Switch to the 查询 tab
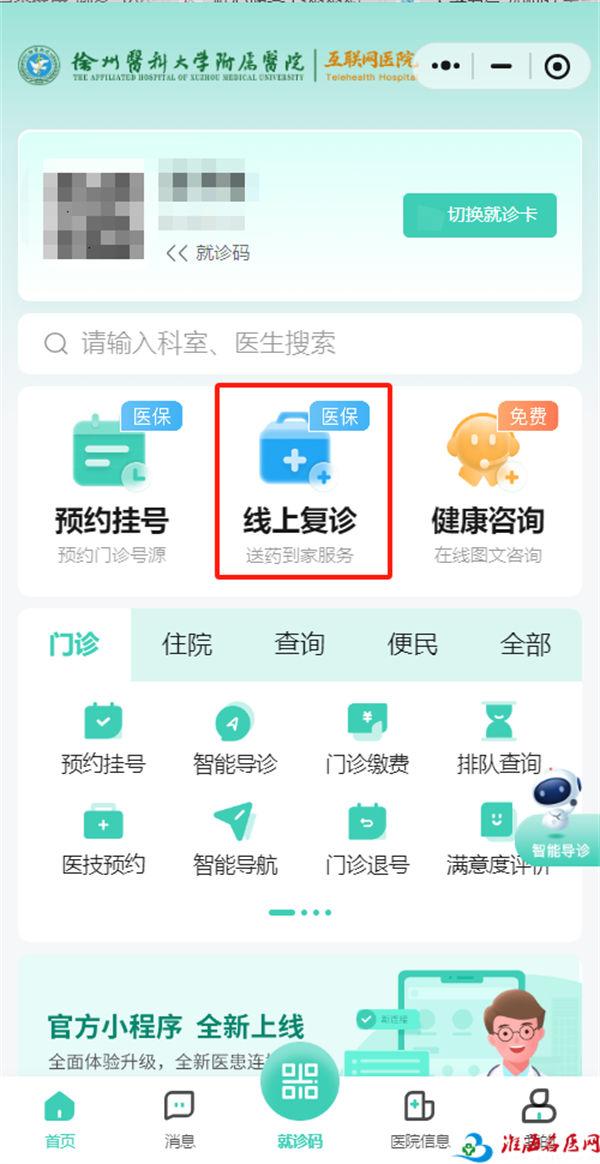This screenshot has width=600, height=1164. point(300,644)
